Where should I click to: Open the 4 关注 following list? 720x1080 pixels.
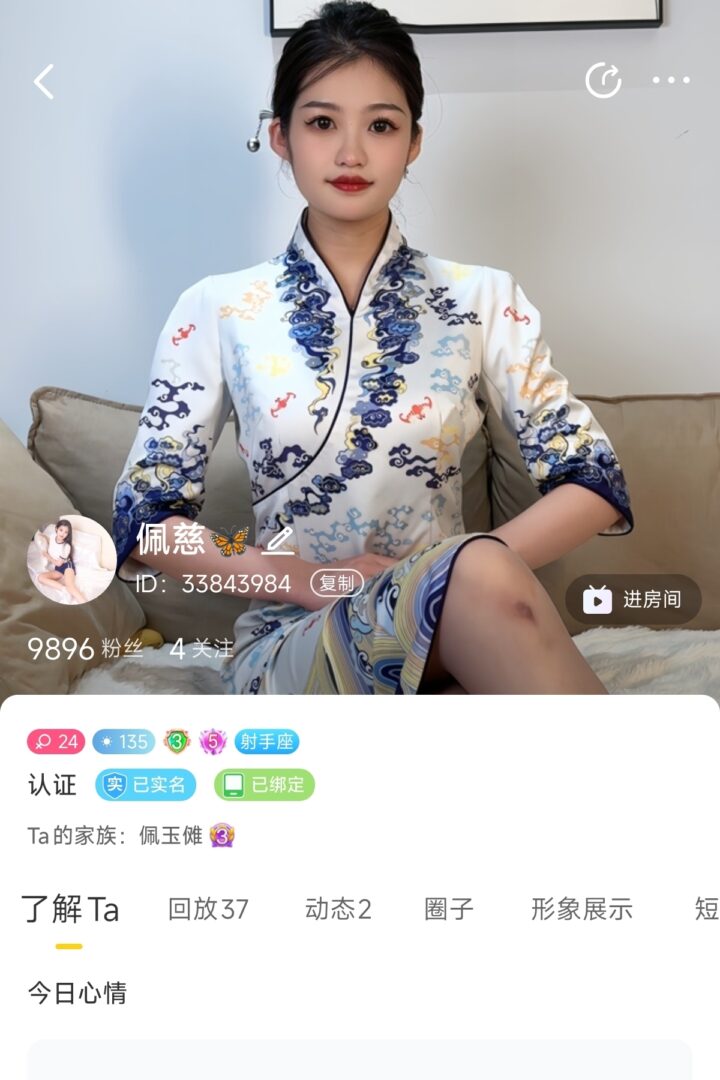click(x=201, y=649)
